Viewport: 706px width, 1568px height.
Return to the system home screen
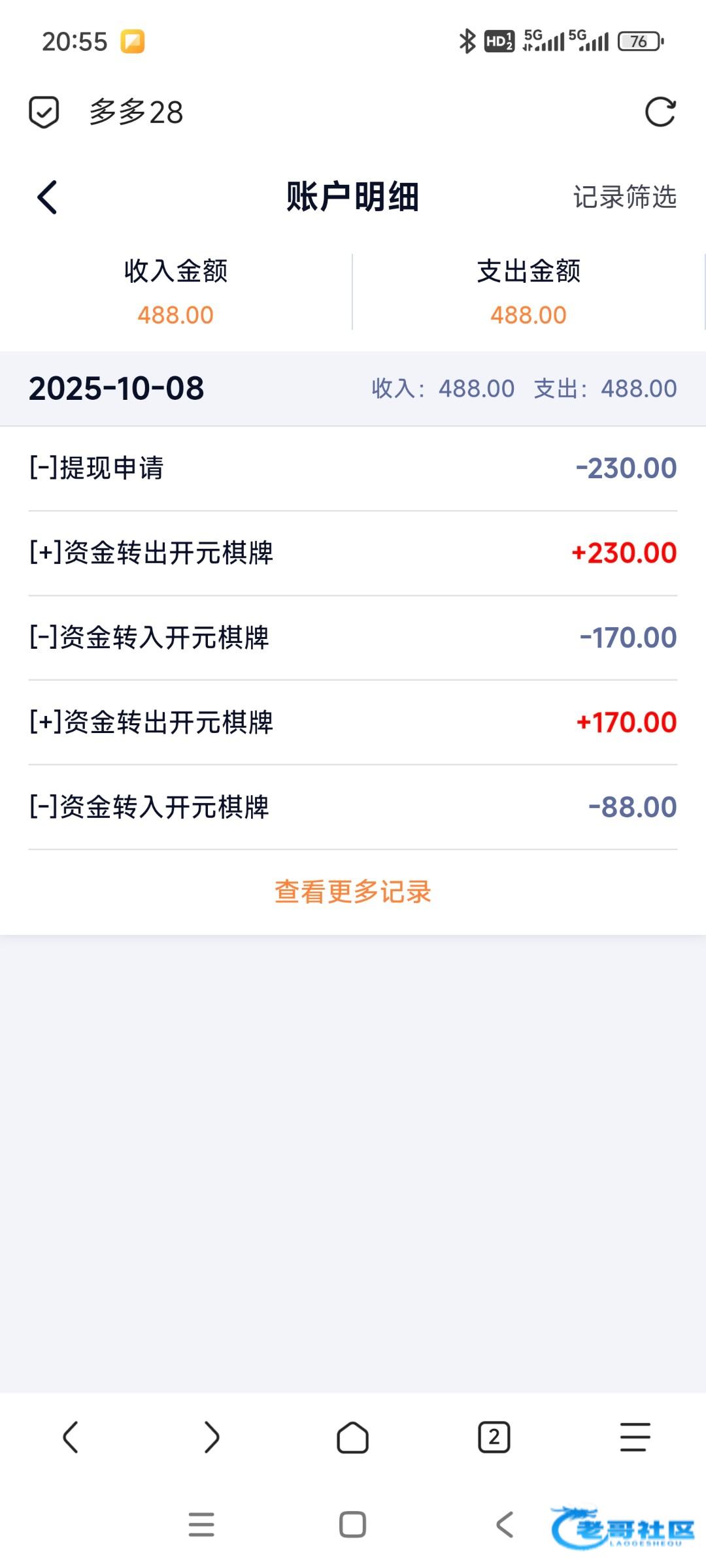(x=352, y=1524)
